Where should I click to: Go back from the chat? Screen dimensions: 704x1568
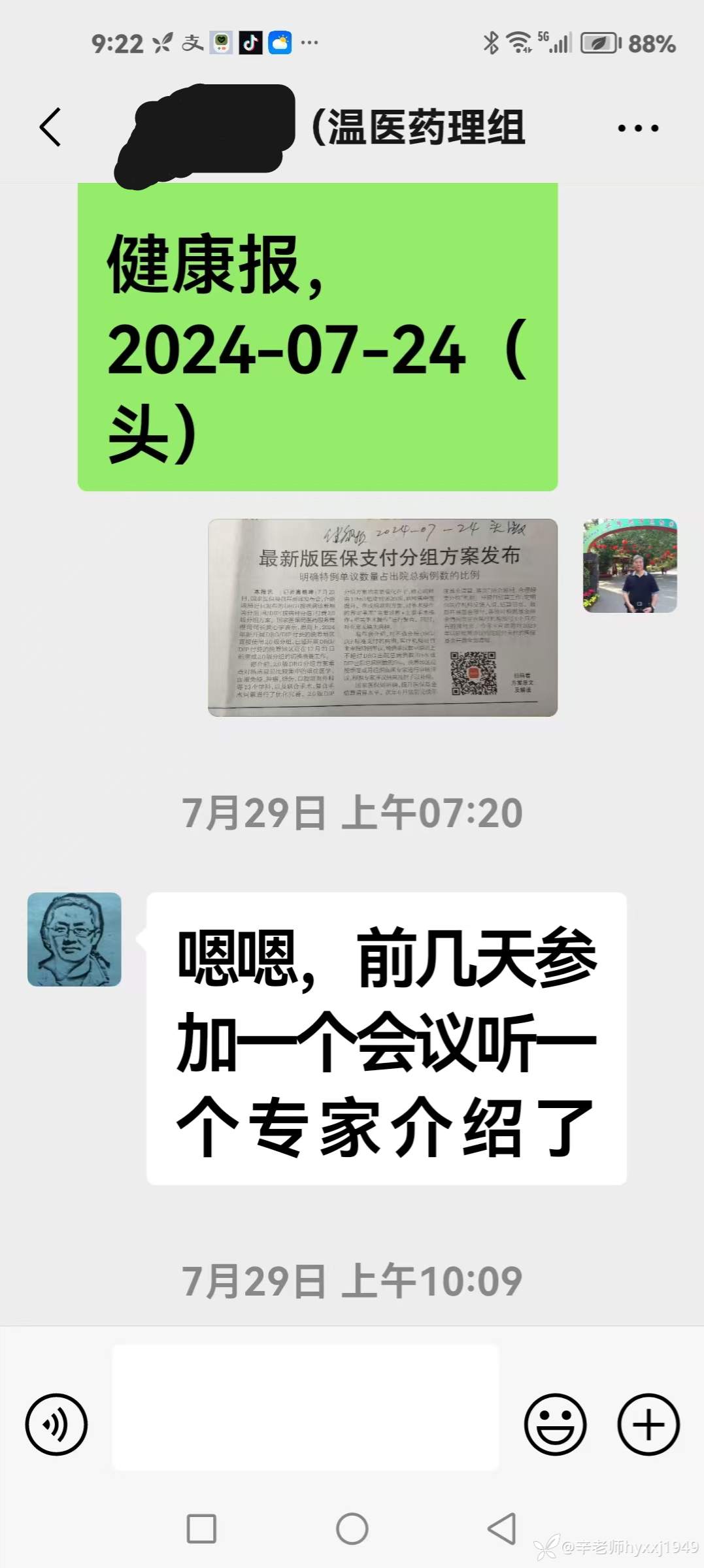pyautogui.click(x=50, y=127)
